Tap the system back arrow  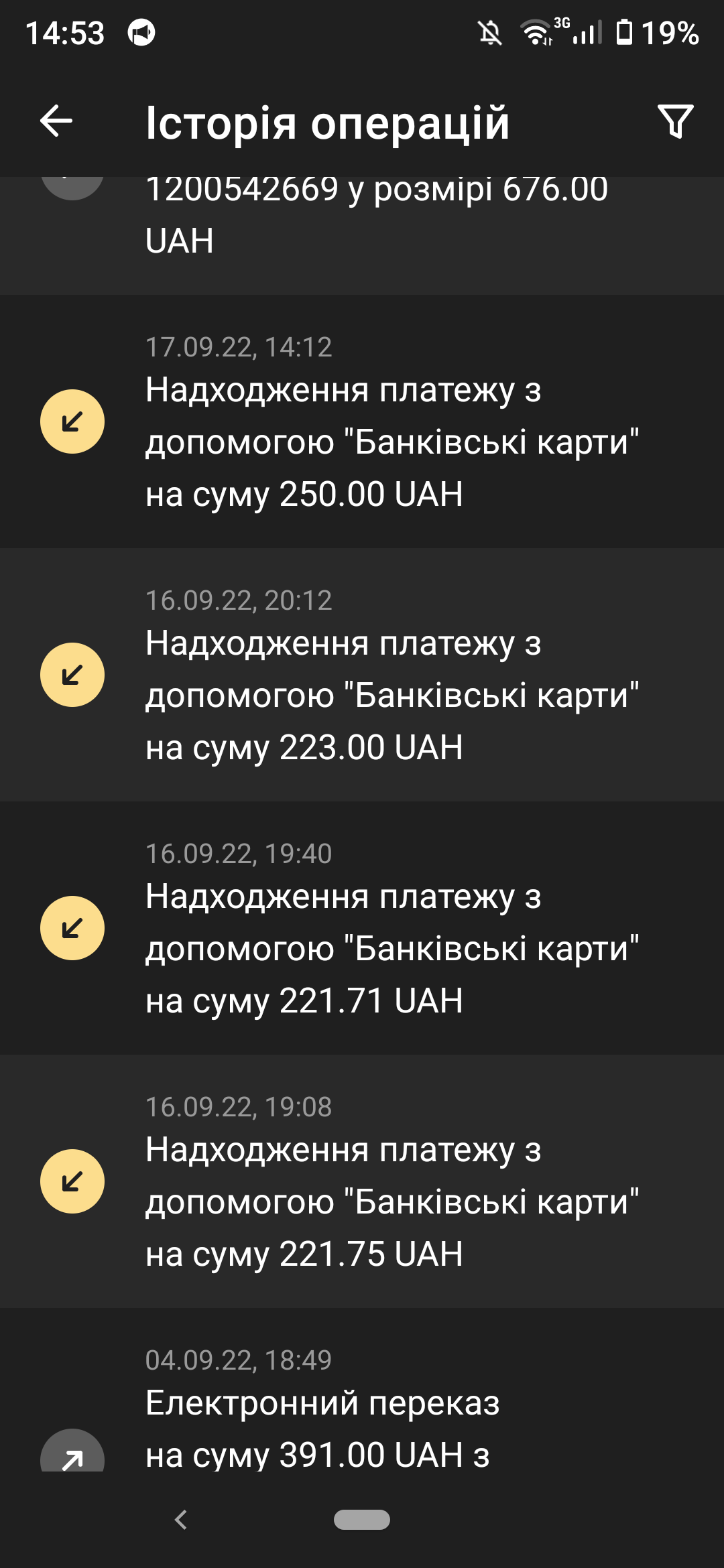(181, 1519)
